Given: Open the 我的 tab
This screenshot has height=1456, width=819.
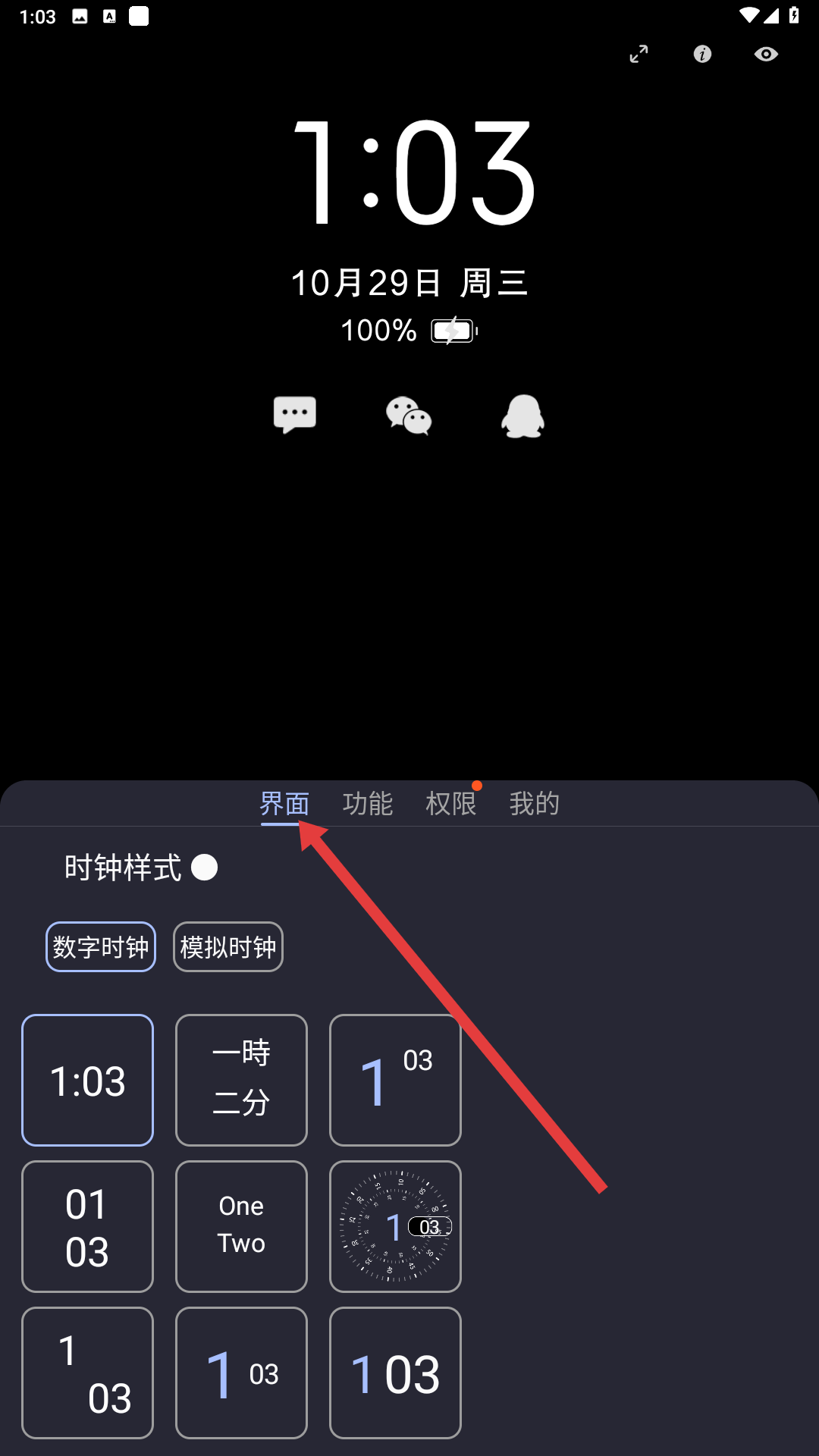Looking at the screenshot, I should (x=535, y=803).
